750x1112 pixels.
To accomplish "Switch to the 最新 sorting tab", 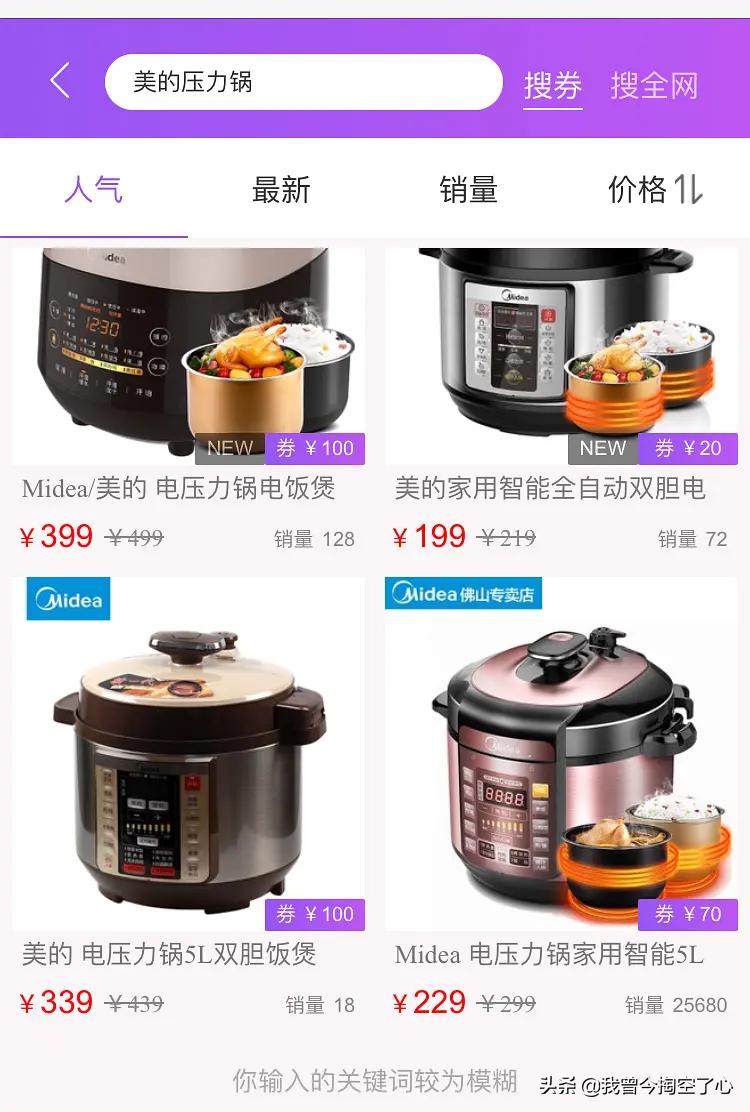I will [283, 189].
